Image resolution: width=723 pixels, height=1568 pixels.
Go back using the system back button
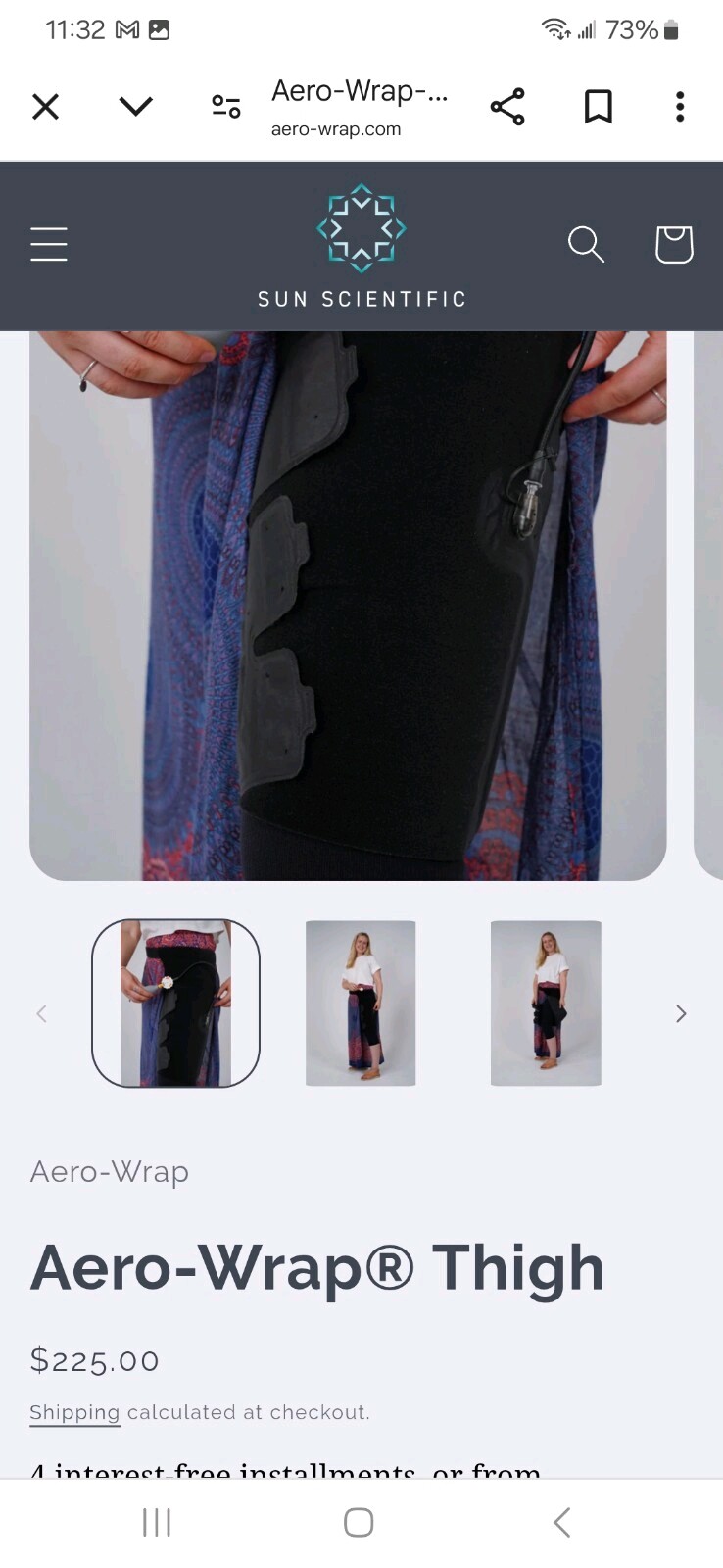click(x=561, y=1522)
